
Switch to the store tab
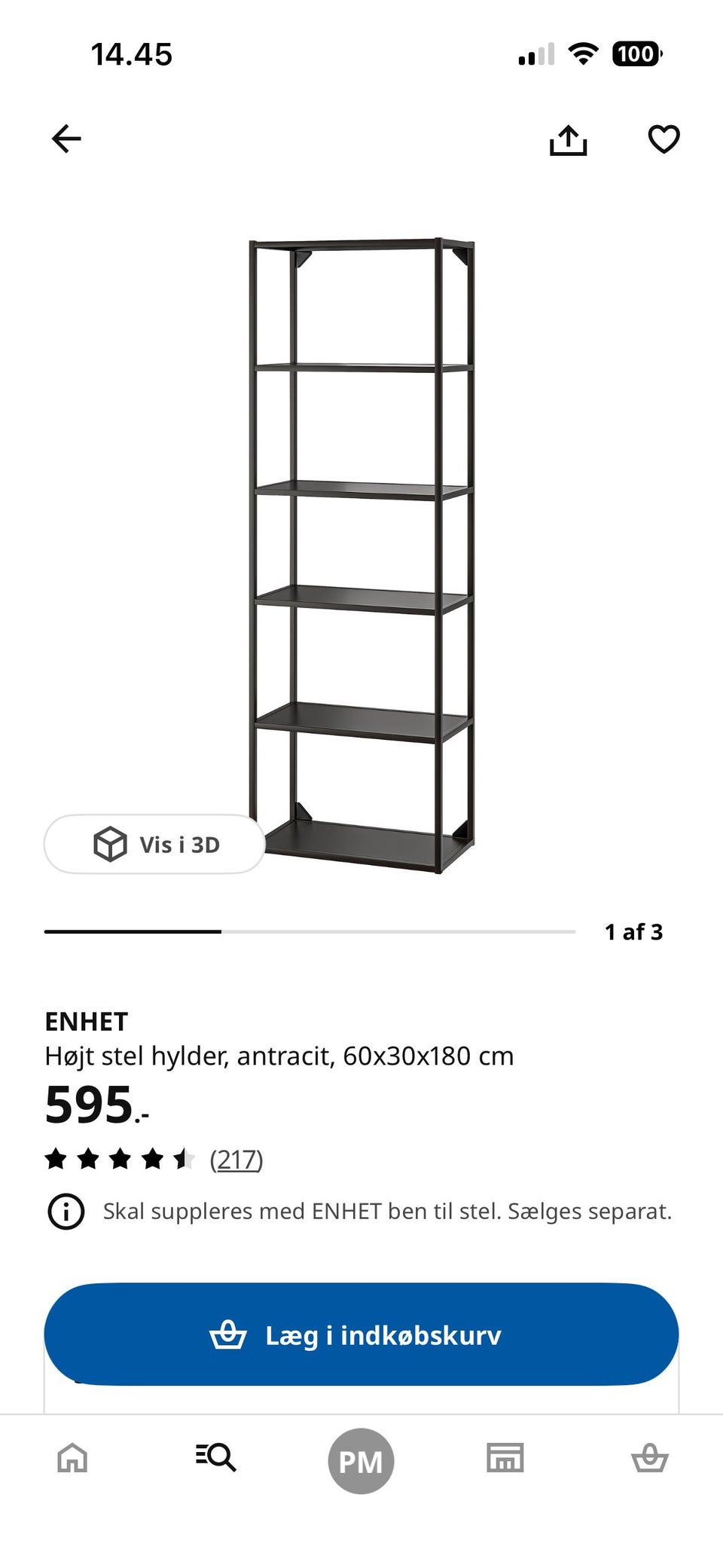click(505, 1457)
